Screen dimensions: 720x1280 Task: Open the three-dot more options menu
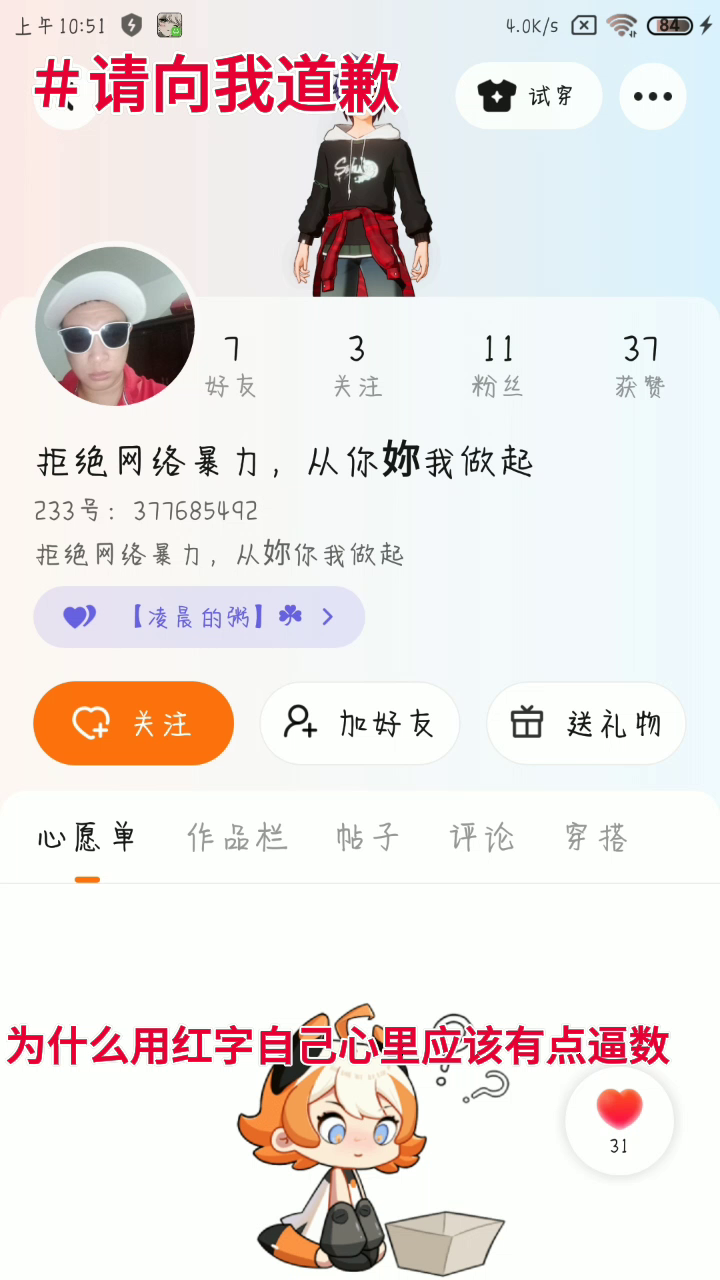click(652, 96)
